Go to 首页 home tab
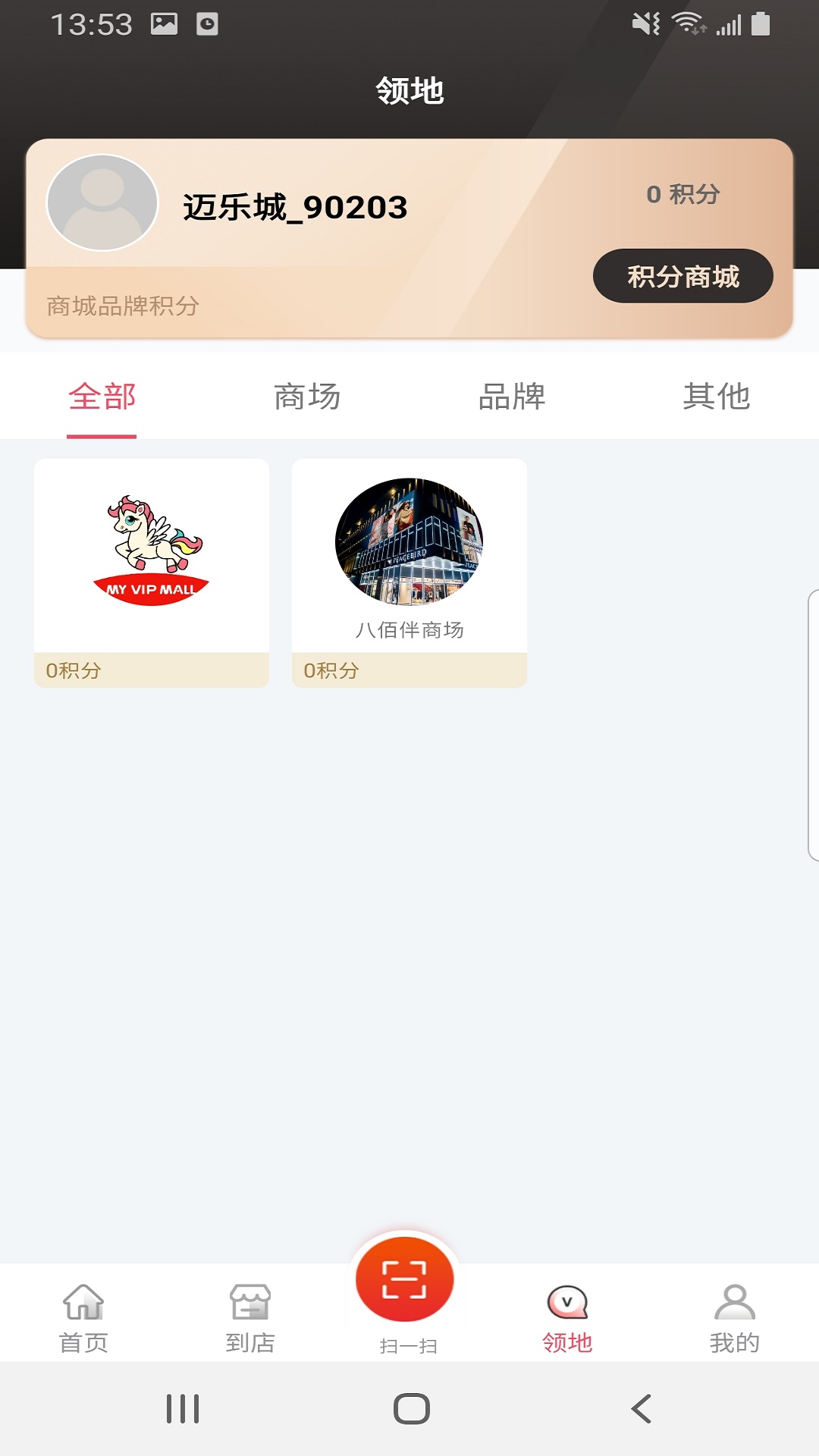The image size is (819, 1456). [83, 1318]
